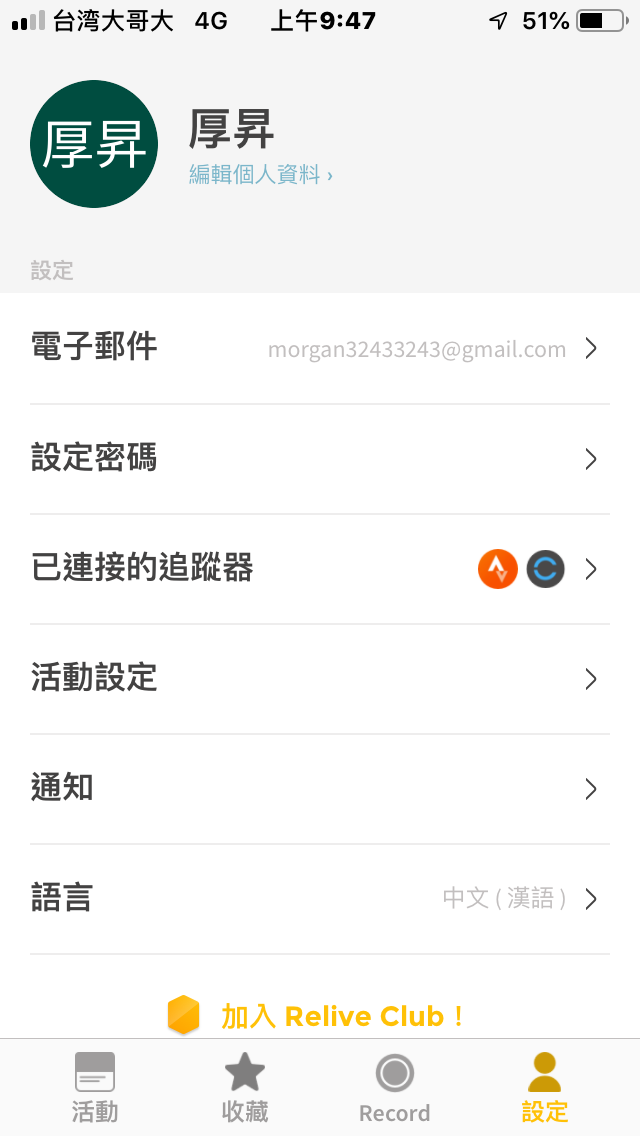View 已連接的追蹤器 connected trackers
640x1136 pixels.
[x=320, y=569]
